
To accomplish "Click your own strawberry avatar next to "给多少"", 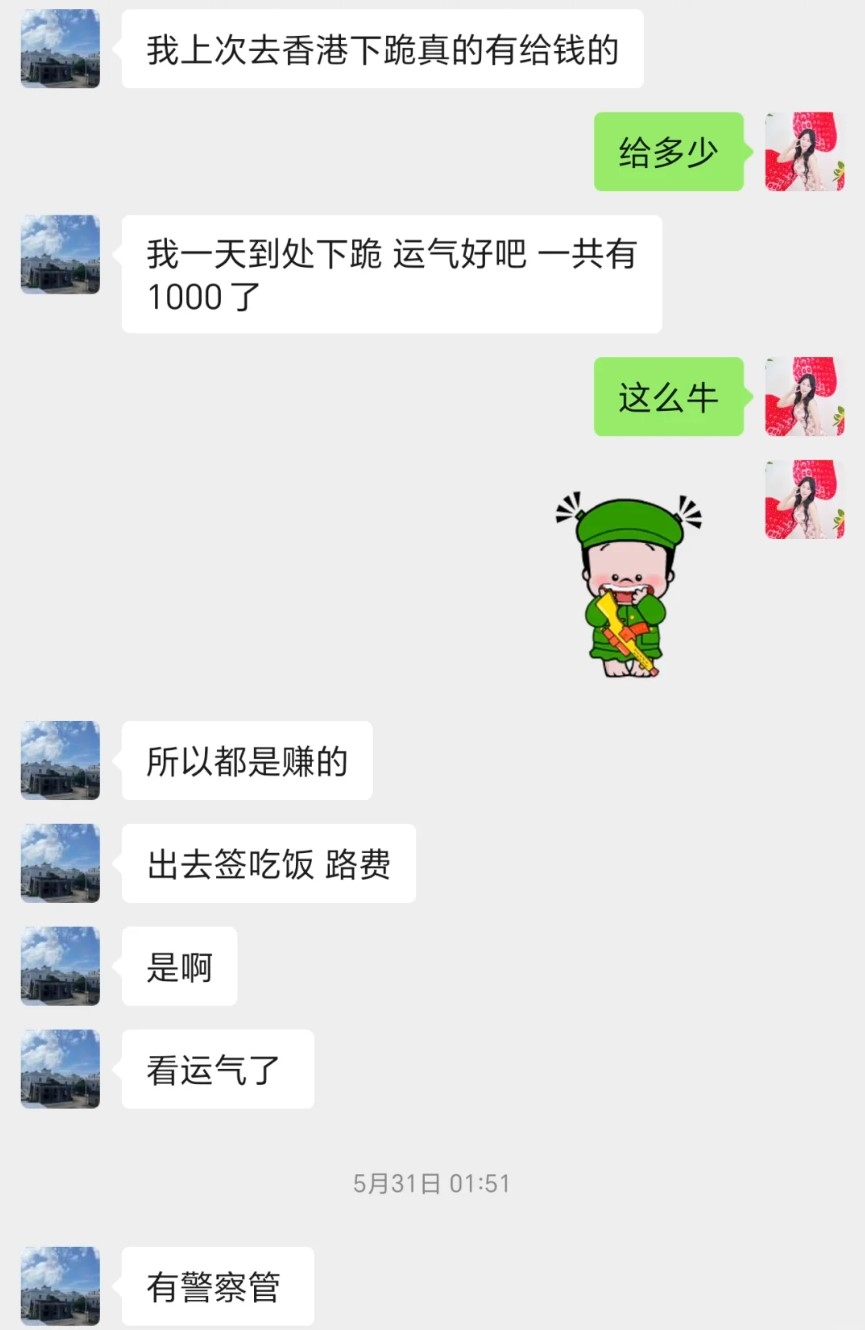I will (805, 152).
